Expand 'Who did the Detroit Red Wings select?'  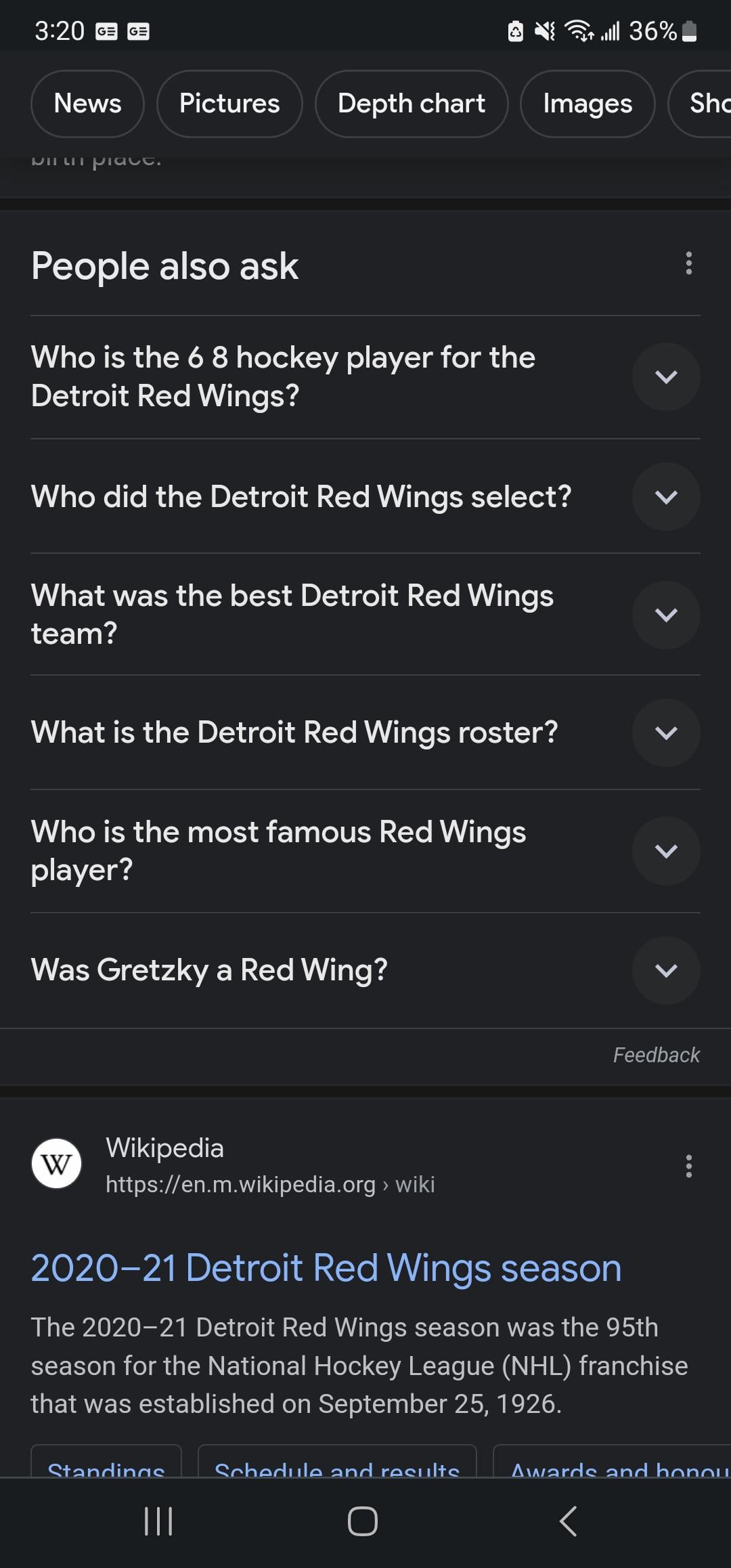(666, 497)
